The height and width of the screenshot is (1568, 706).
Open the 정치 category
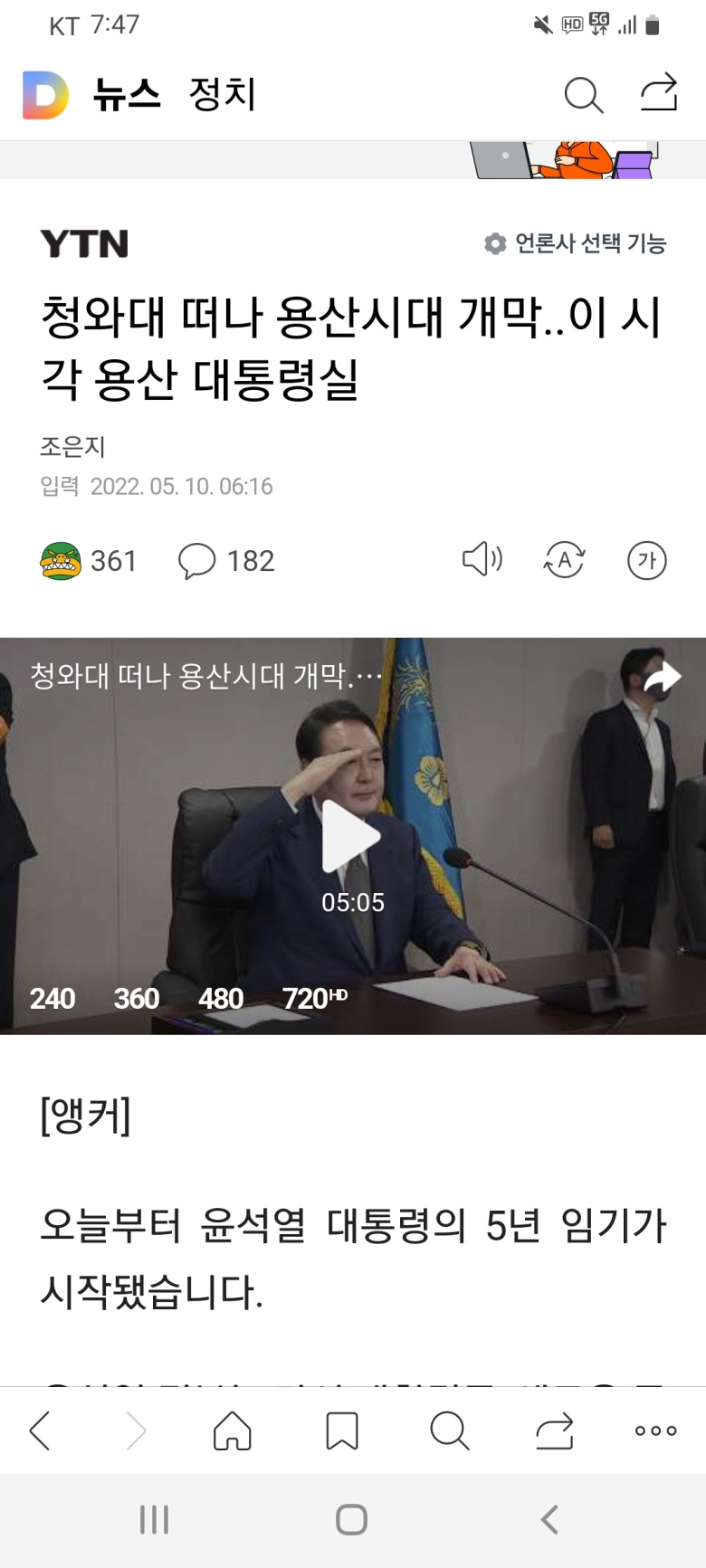[223, 95]
